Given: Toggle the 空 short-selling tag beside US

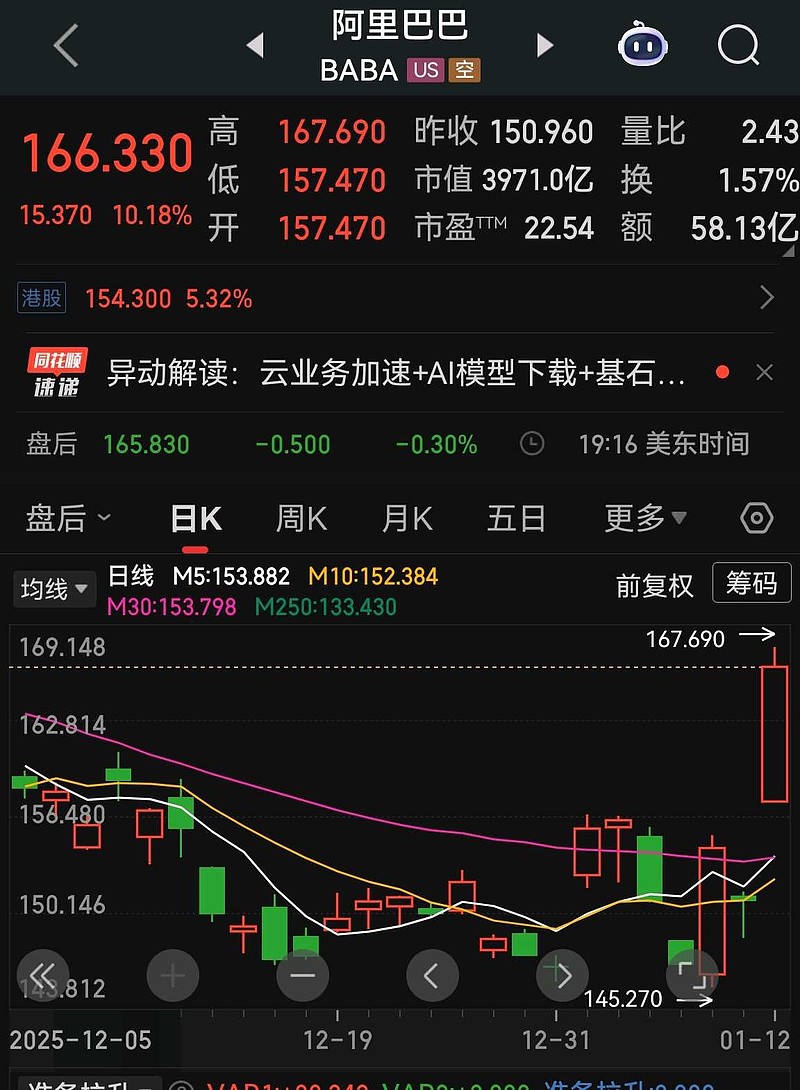Looking at the screenshot, I should point(466,70).
